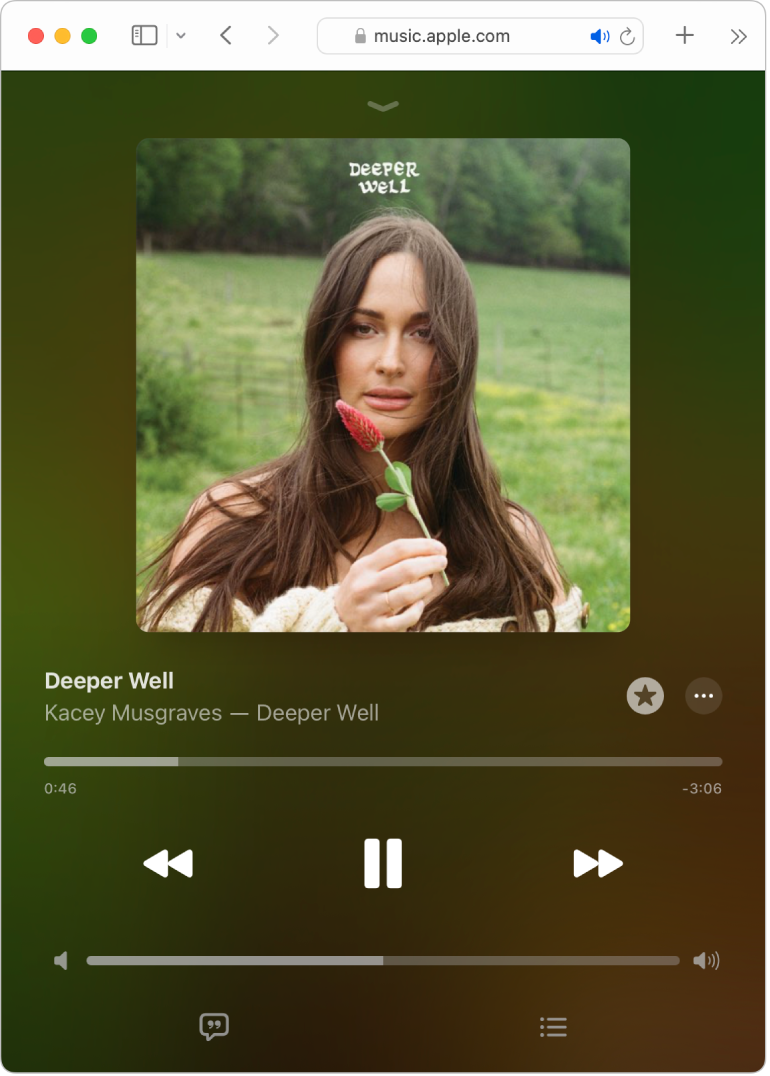Set the volume slider to a higher level
The image size is (770, 1076).
(x=600, y=961)
